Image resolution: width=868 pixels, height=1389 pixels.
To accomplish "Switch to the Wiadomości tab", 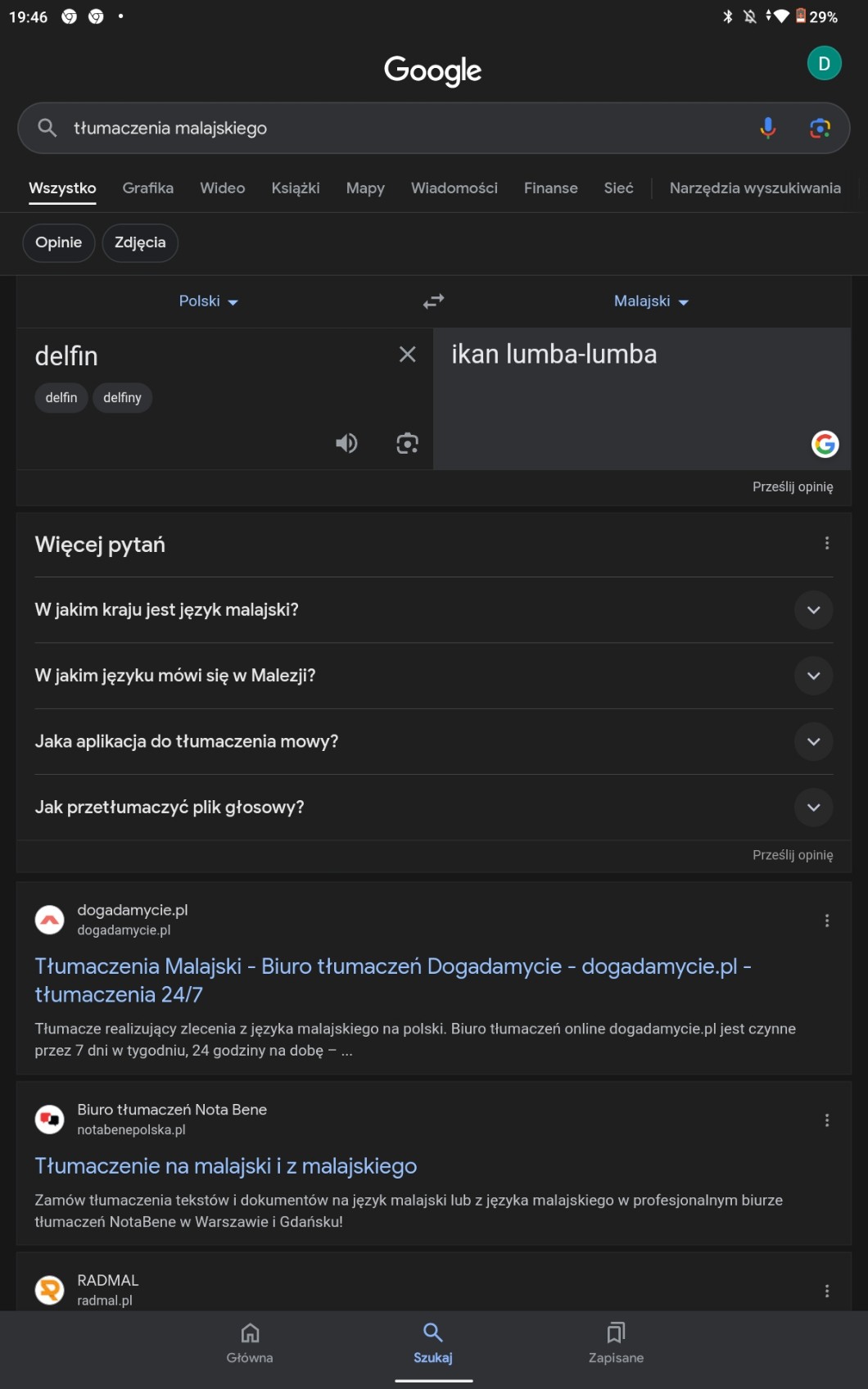I will point(454,188).
